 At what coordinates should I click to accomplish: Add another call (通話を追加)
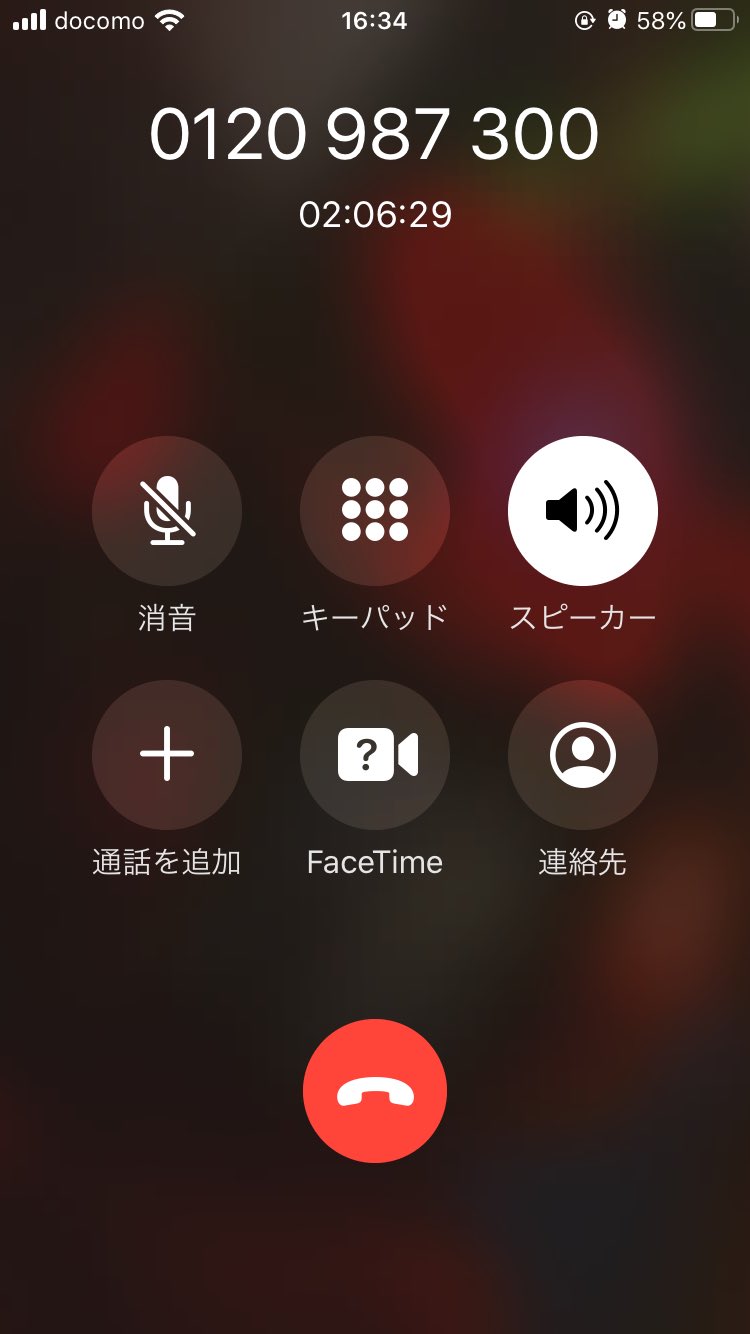[x=167, y=755]
